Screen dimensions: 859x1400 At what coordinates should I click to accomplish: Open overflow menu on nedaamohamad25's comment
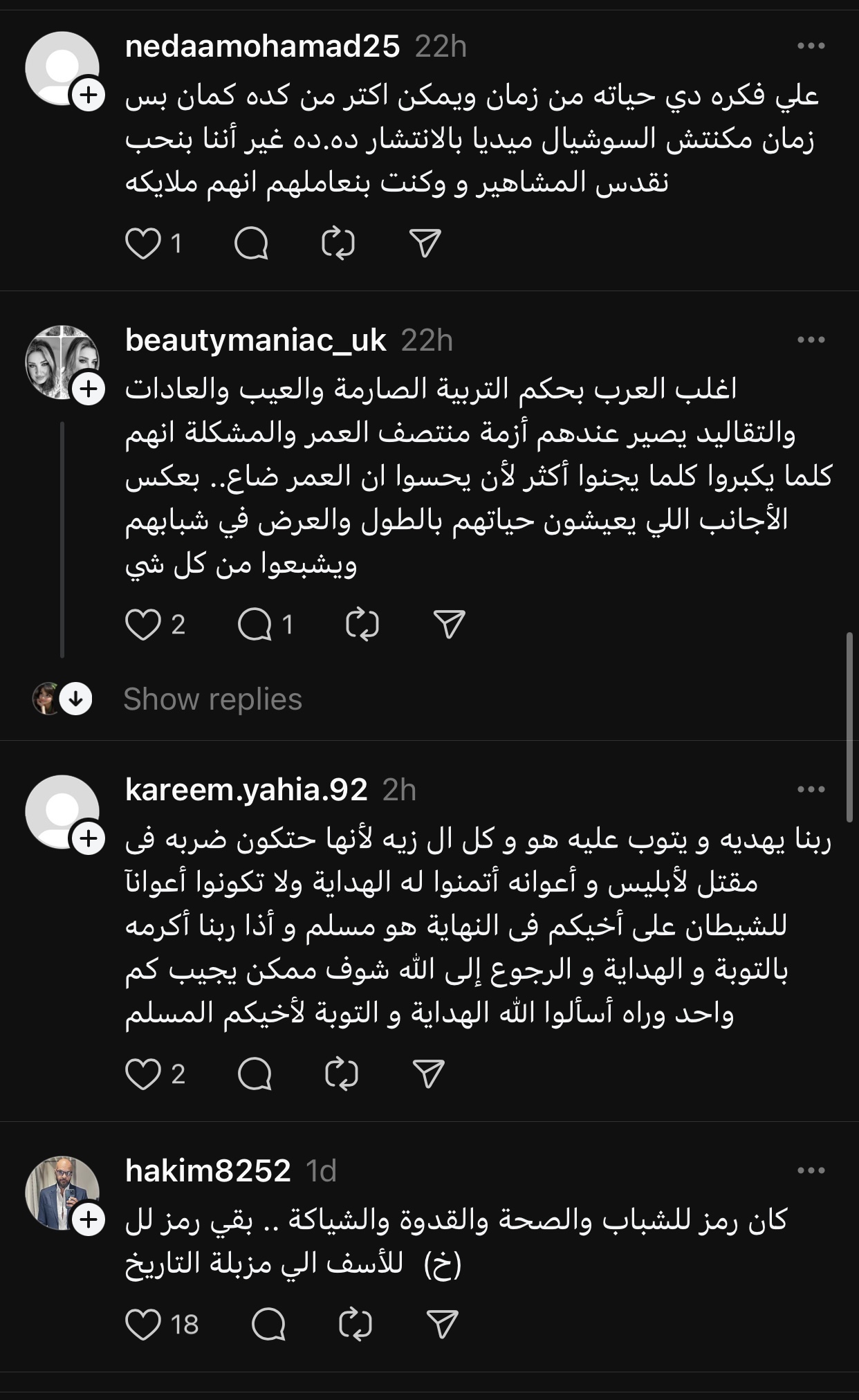tap(811, 46)
